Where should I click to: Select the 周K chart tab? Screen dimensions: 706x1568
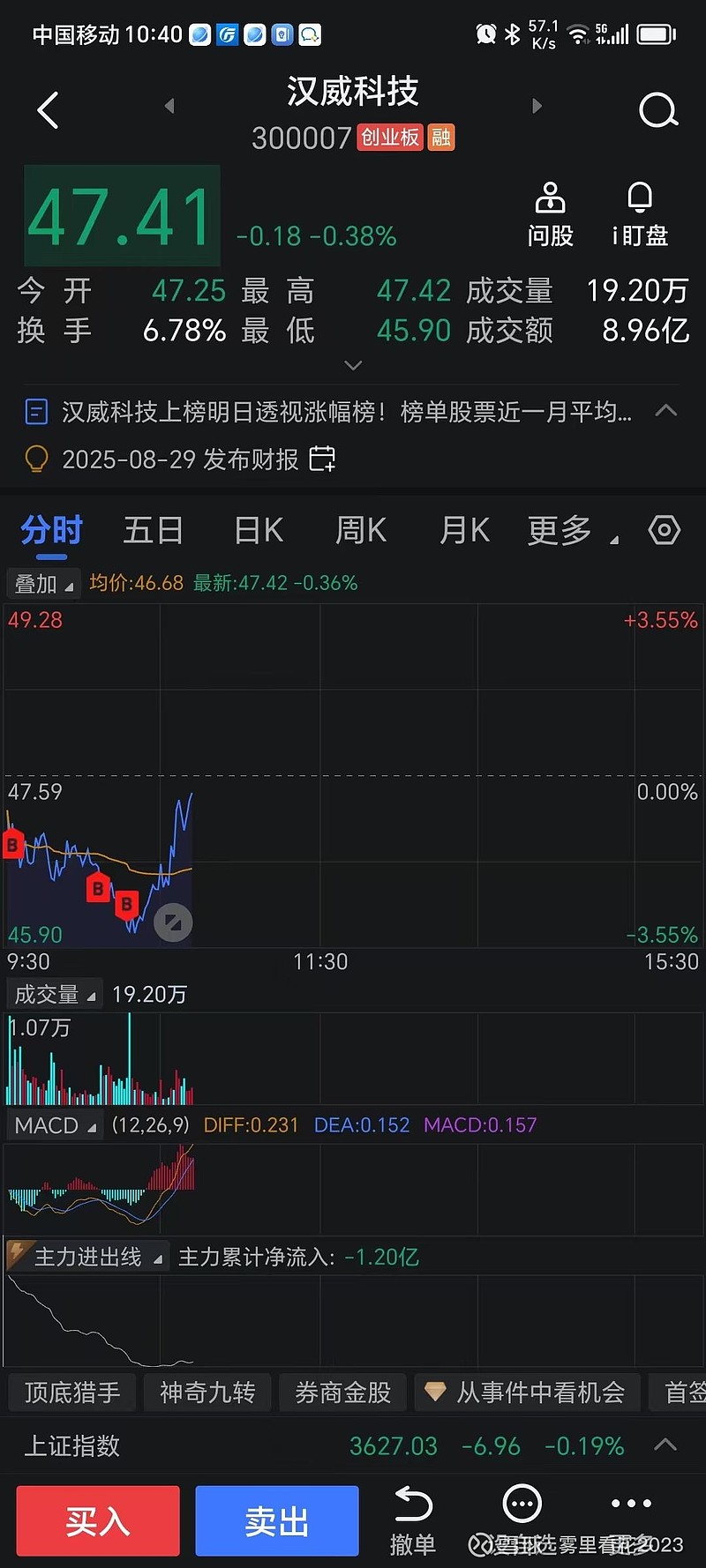tap(360, 530)
